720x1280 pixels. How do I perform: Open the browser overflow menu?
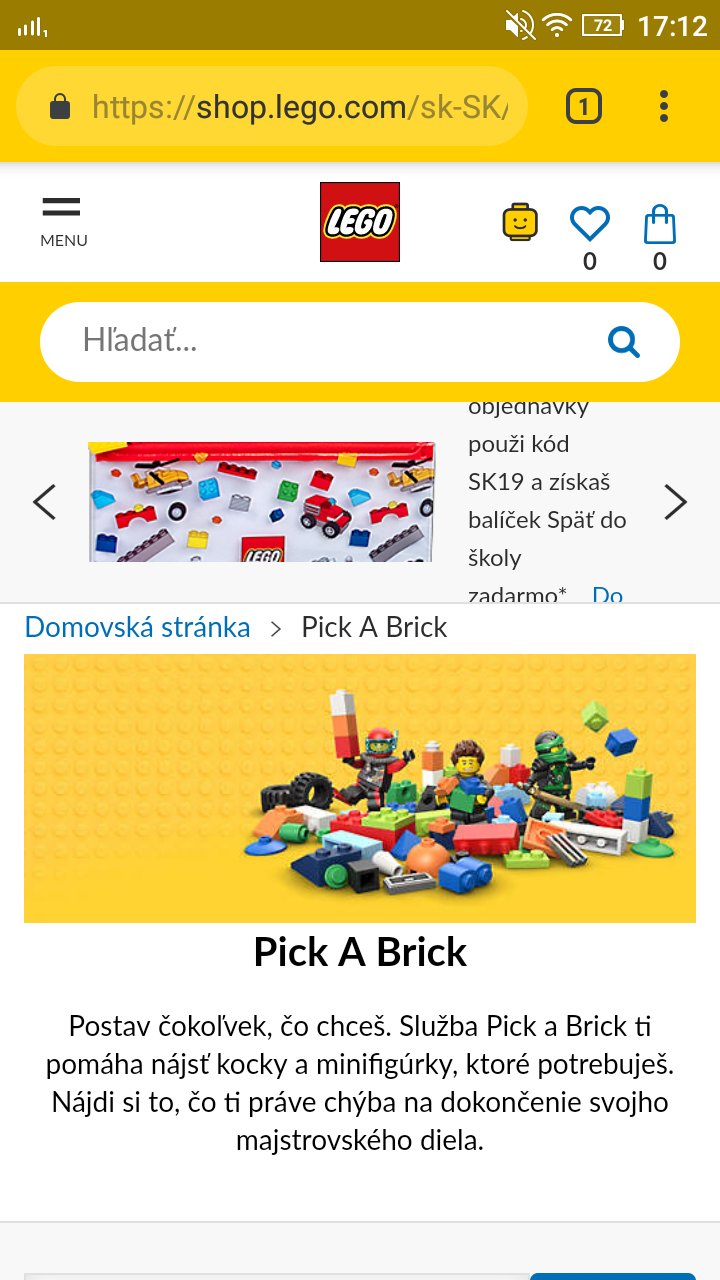(x=664, y=106)
